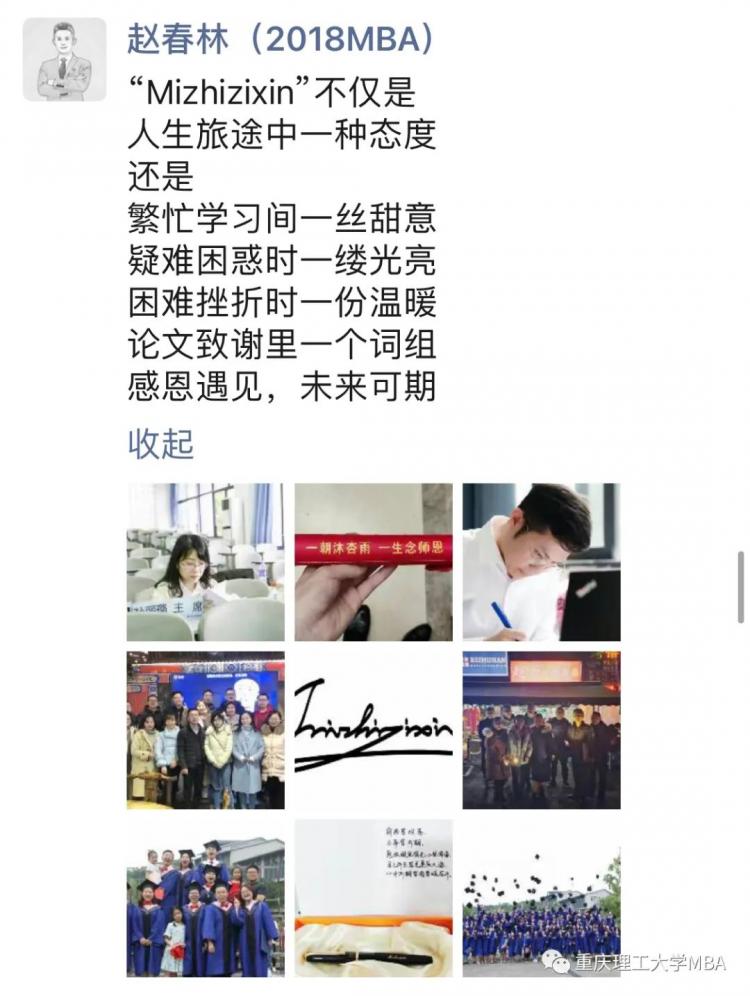The image size is (750, 996).
Task: Open the indoor group photo with winter coats
Action: [x=205, y=730]
